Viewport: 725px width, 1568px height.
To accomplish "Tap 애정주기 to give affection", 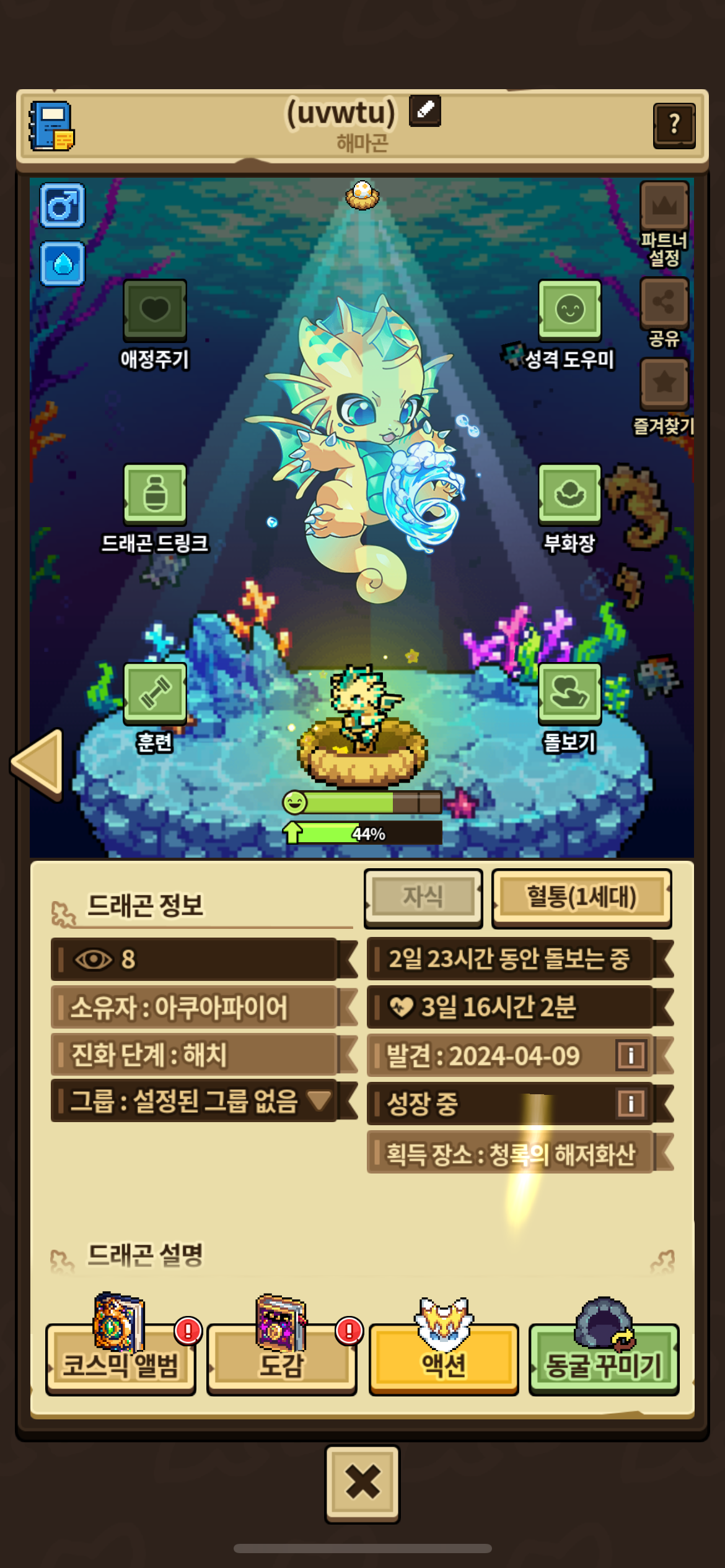I will click(155, 310).
